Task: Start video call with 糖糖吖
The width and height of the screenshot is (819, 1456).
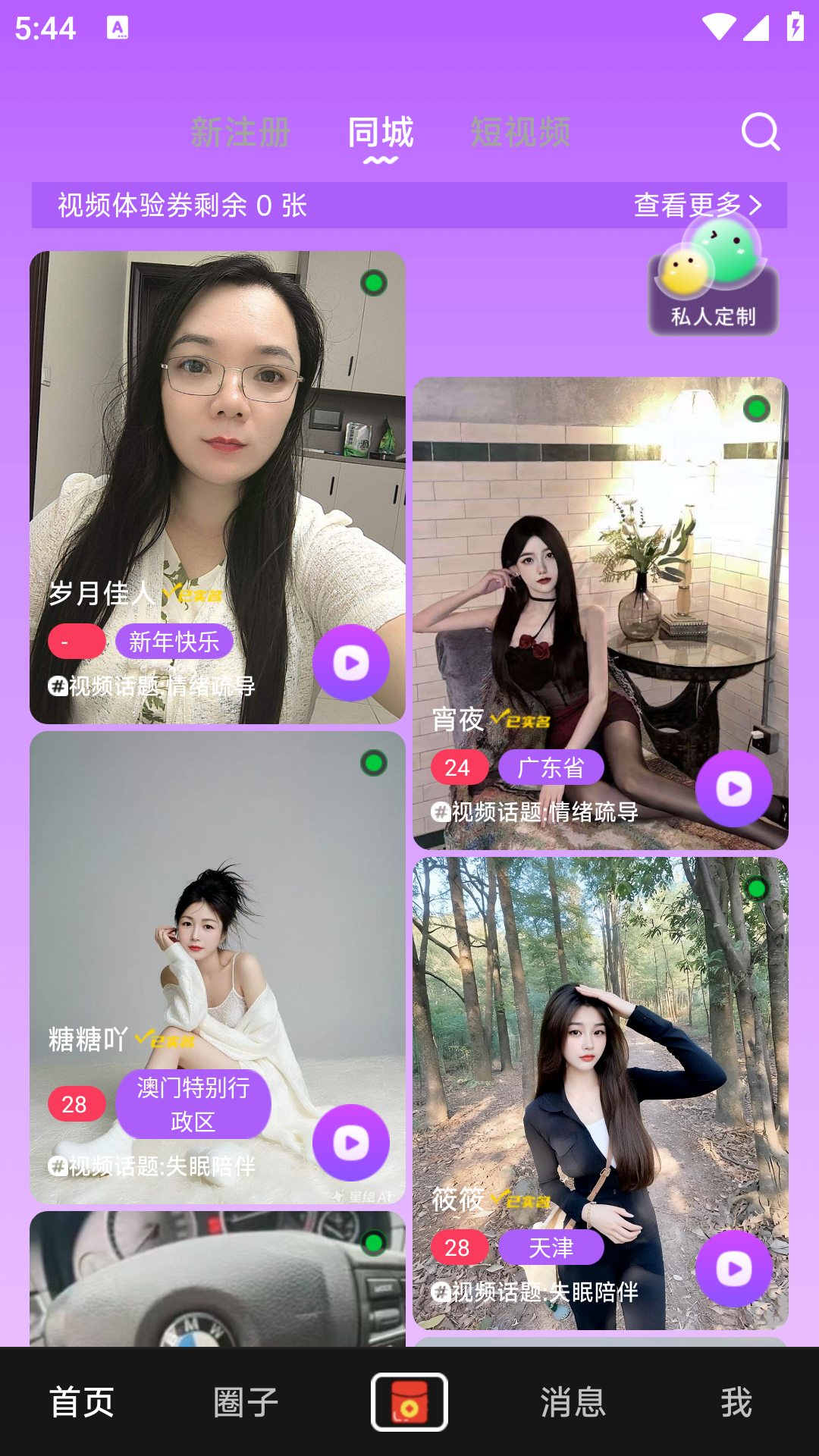Action: coord(351,1143)
